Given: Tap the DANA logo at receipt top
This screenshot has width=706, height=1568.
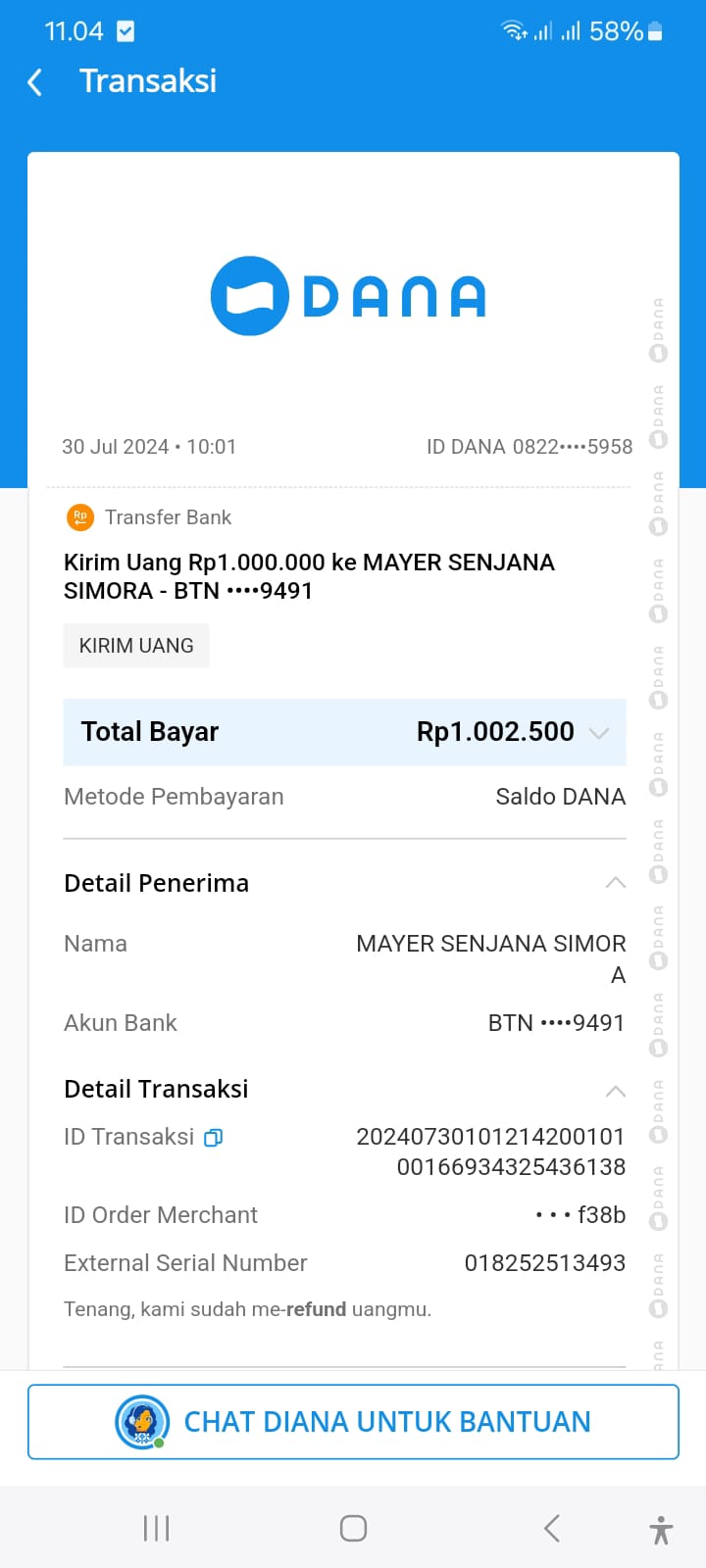Looking at the screenshot, I should tap(348, 295).
